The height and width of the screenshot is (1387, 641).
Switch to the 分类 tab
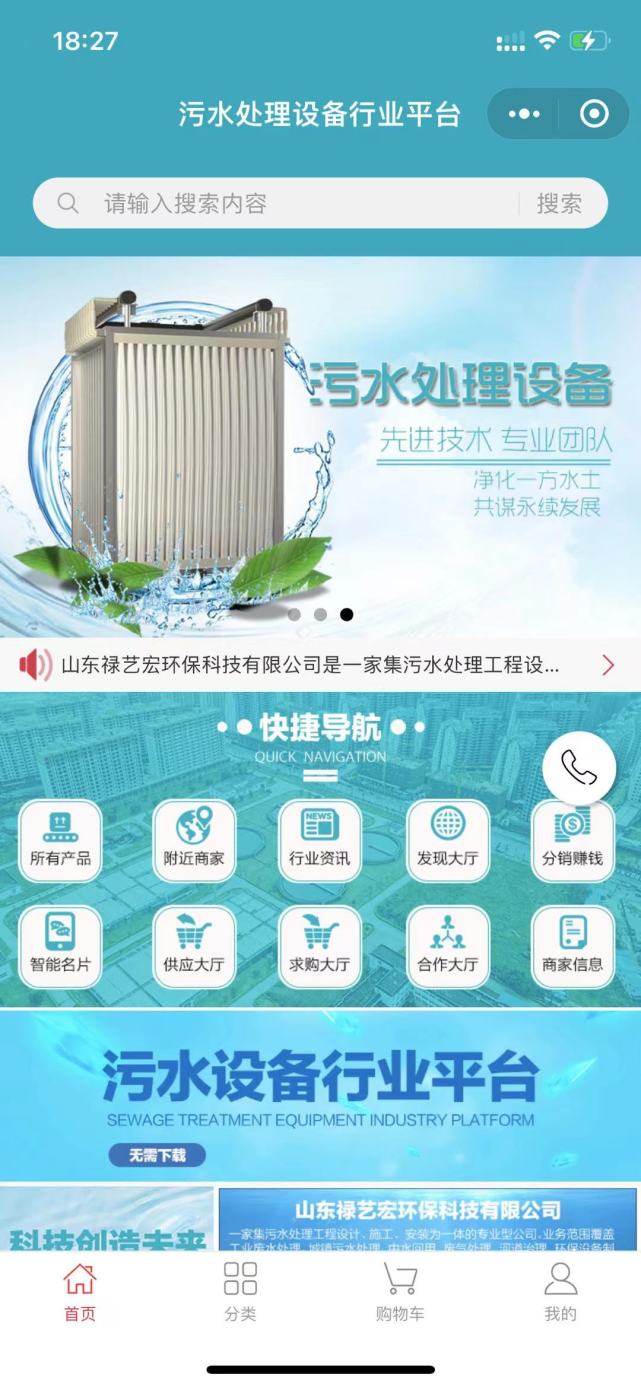point(240,1291)
